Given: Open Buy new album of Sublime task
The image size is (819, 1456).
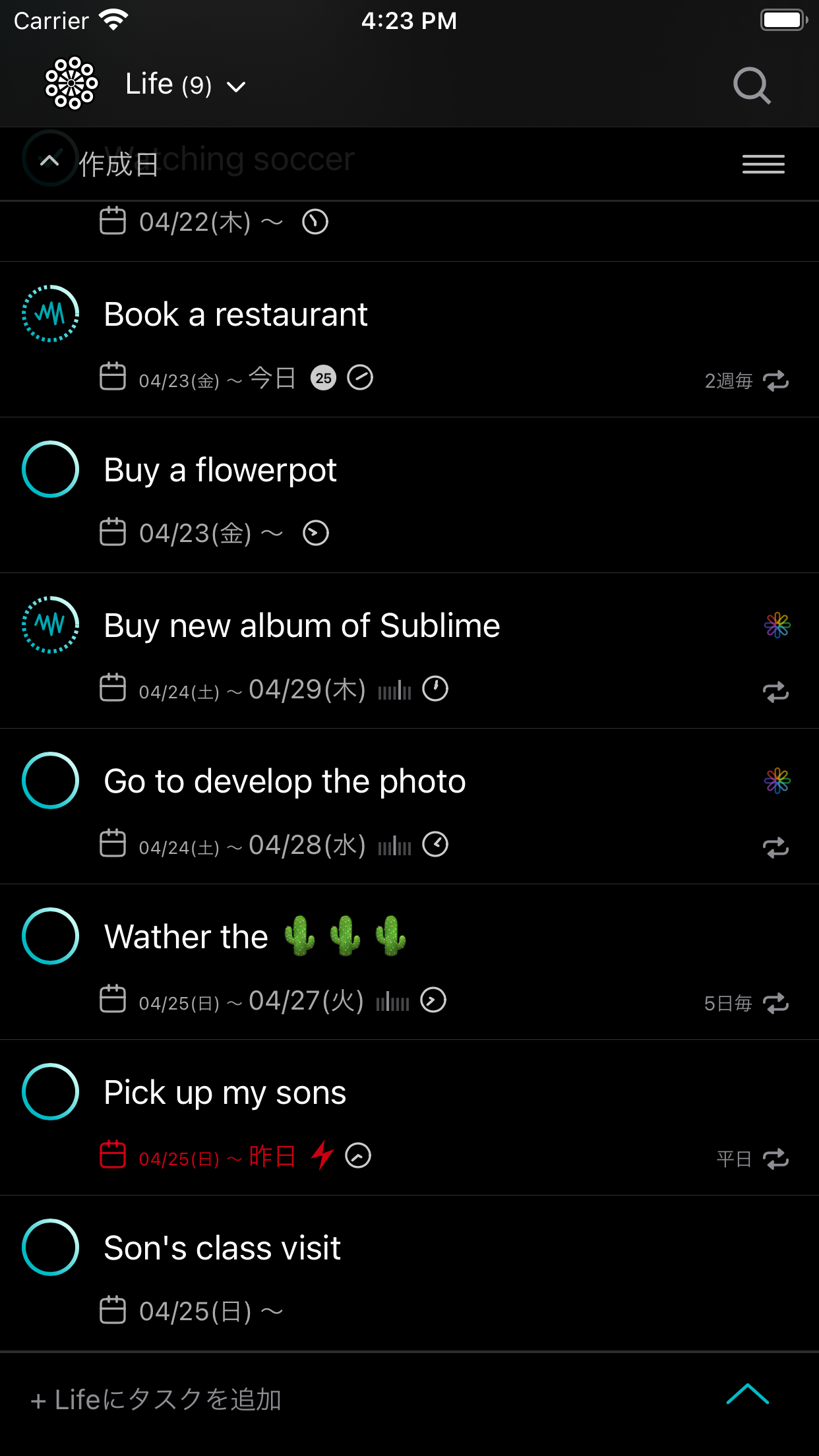Looking at the screenshot, I should (302, 626).
